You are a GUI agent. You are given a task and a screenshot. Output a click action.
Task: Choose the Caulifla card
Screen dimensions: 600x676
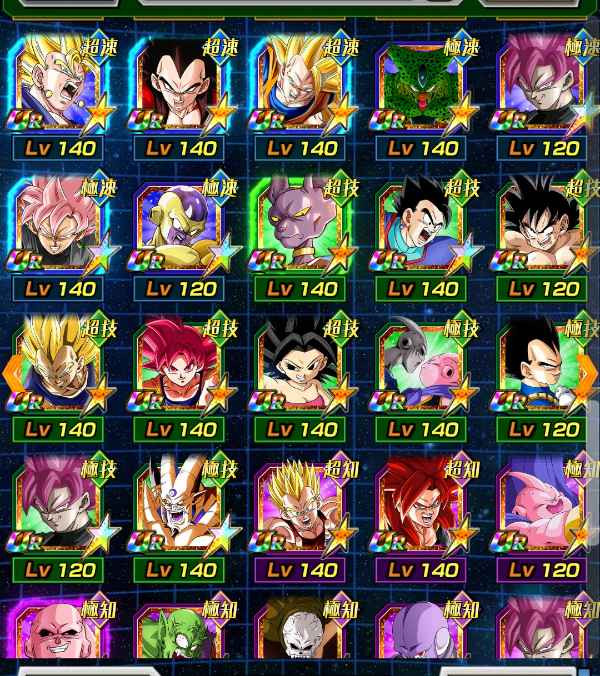click(300, 370)
